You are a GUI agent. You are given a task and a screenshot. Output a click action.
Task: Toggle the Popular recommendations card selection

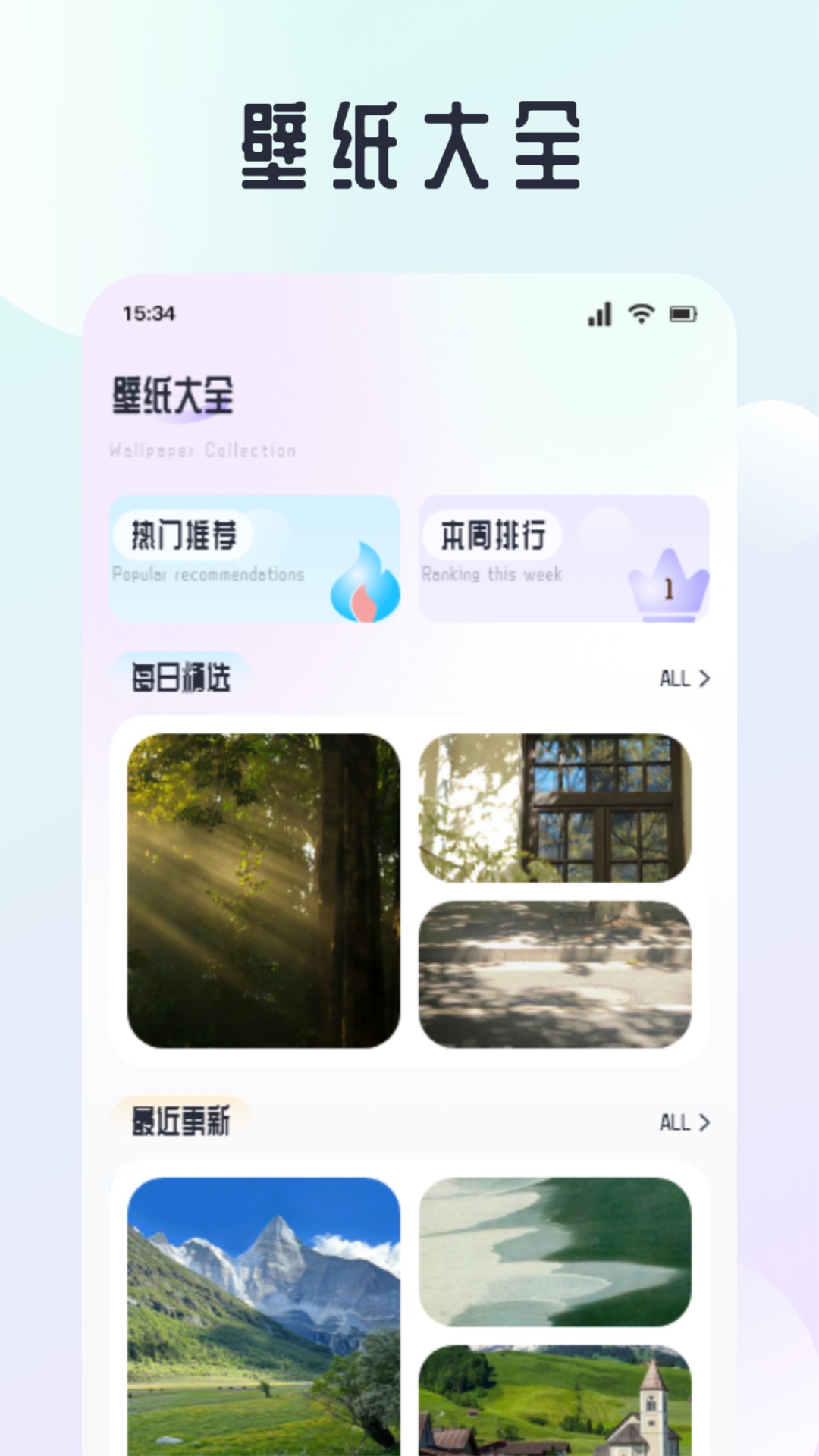point(254,559)
